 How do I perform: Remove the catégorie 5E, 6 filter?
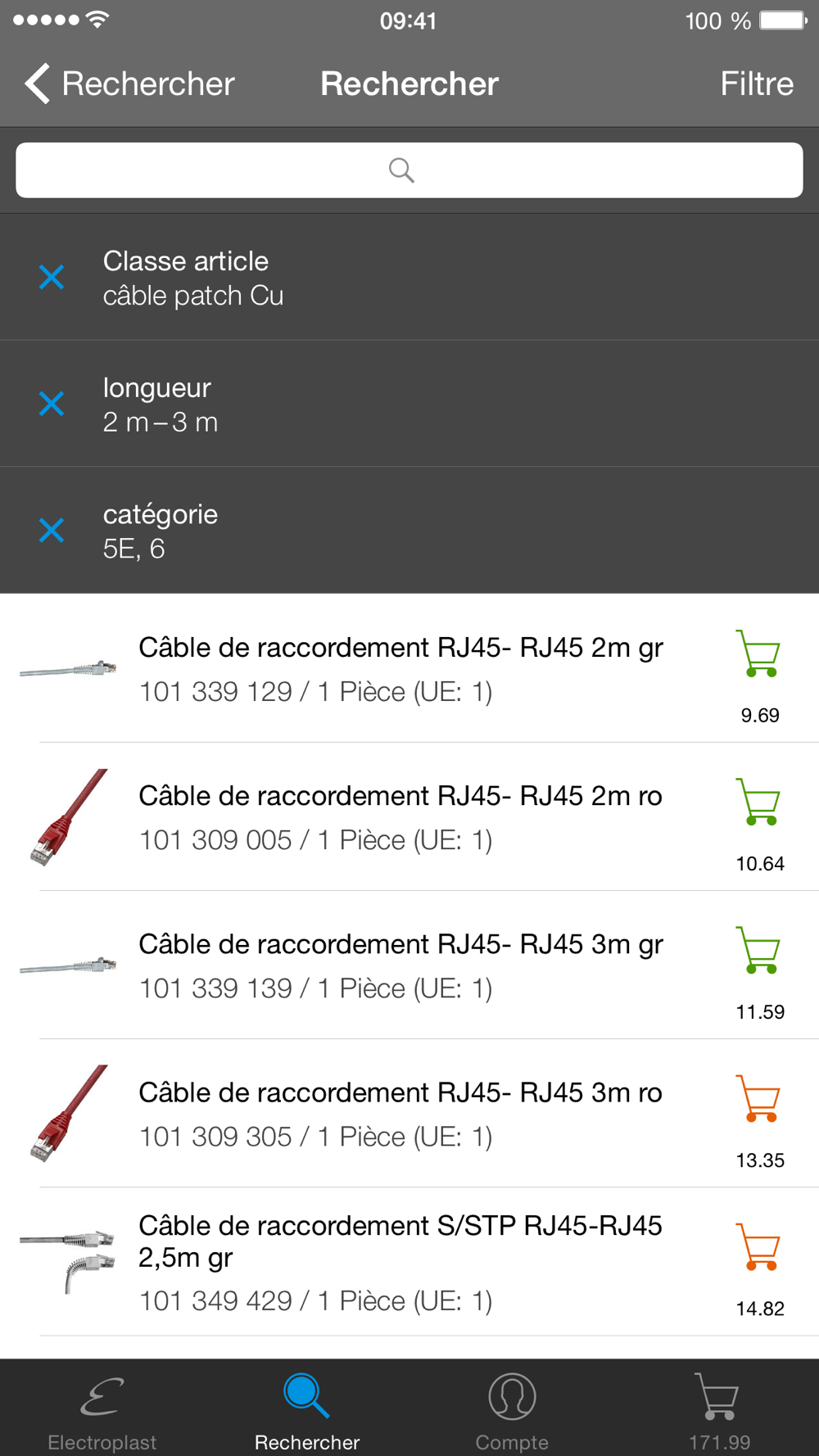pos(52,530)
